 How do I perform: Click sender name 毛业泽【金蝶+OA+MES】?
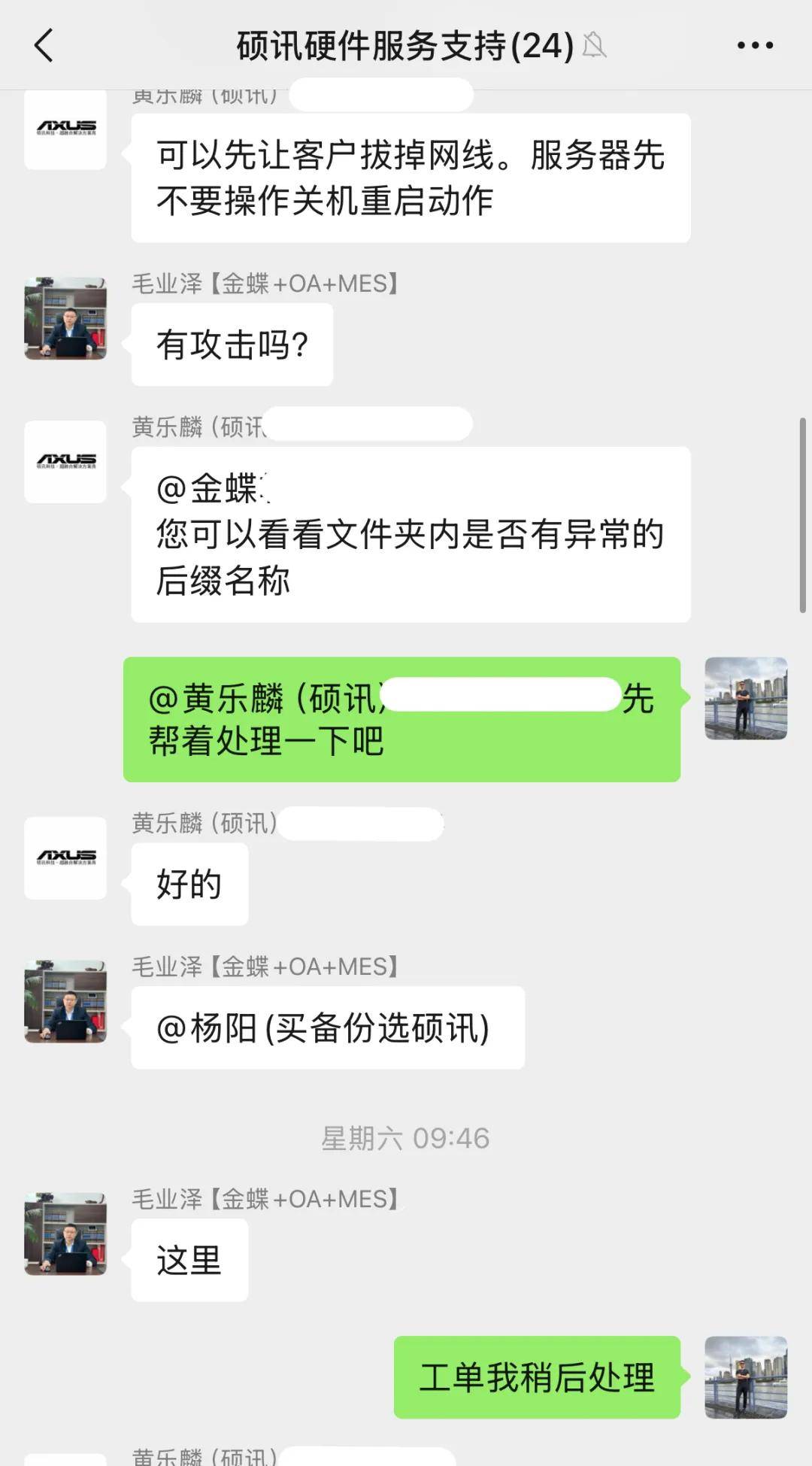pyautogui.click(x=263, y=968)
